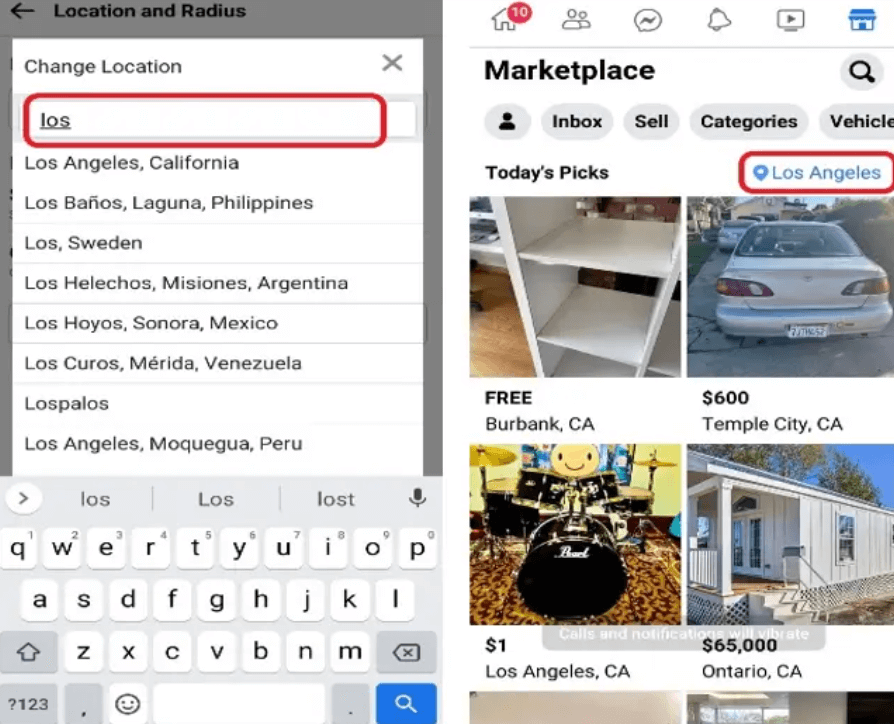The image size is (894, 724).
Task: Choose Los Angeles, Moquegua, Peru
Action: pyautogui.click(x=163, y=443)
